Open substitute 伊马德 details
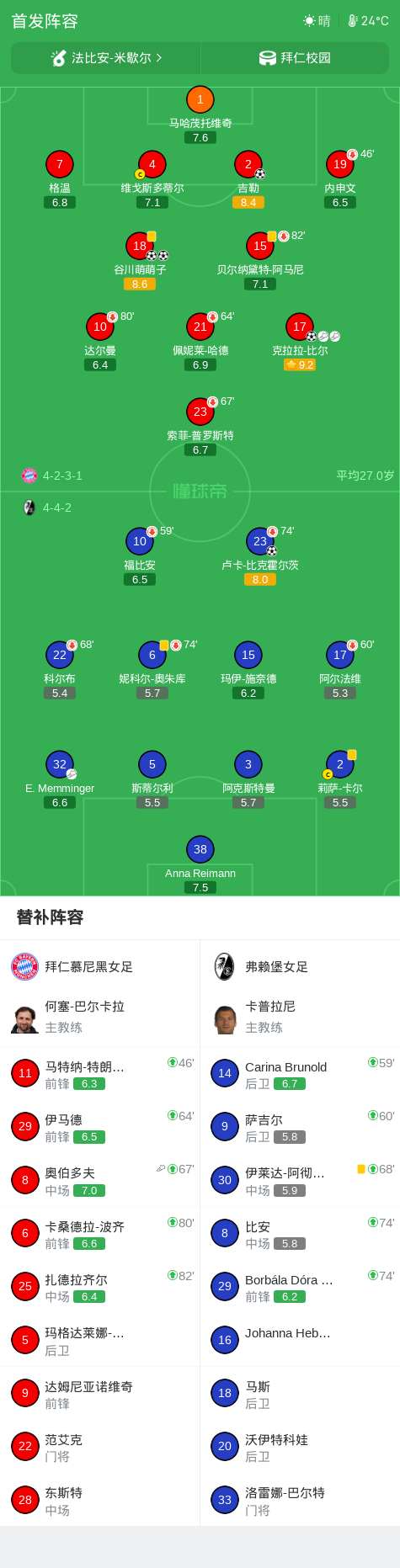 pos(100,1127)
